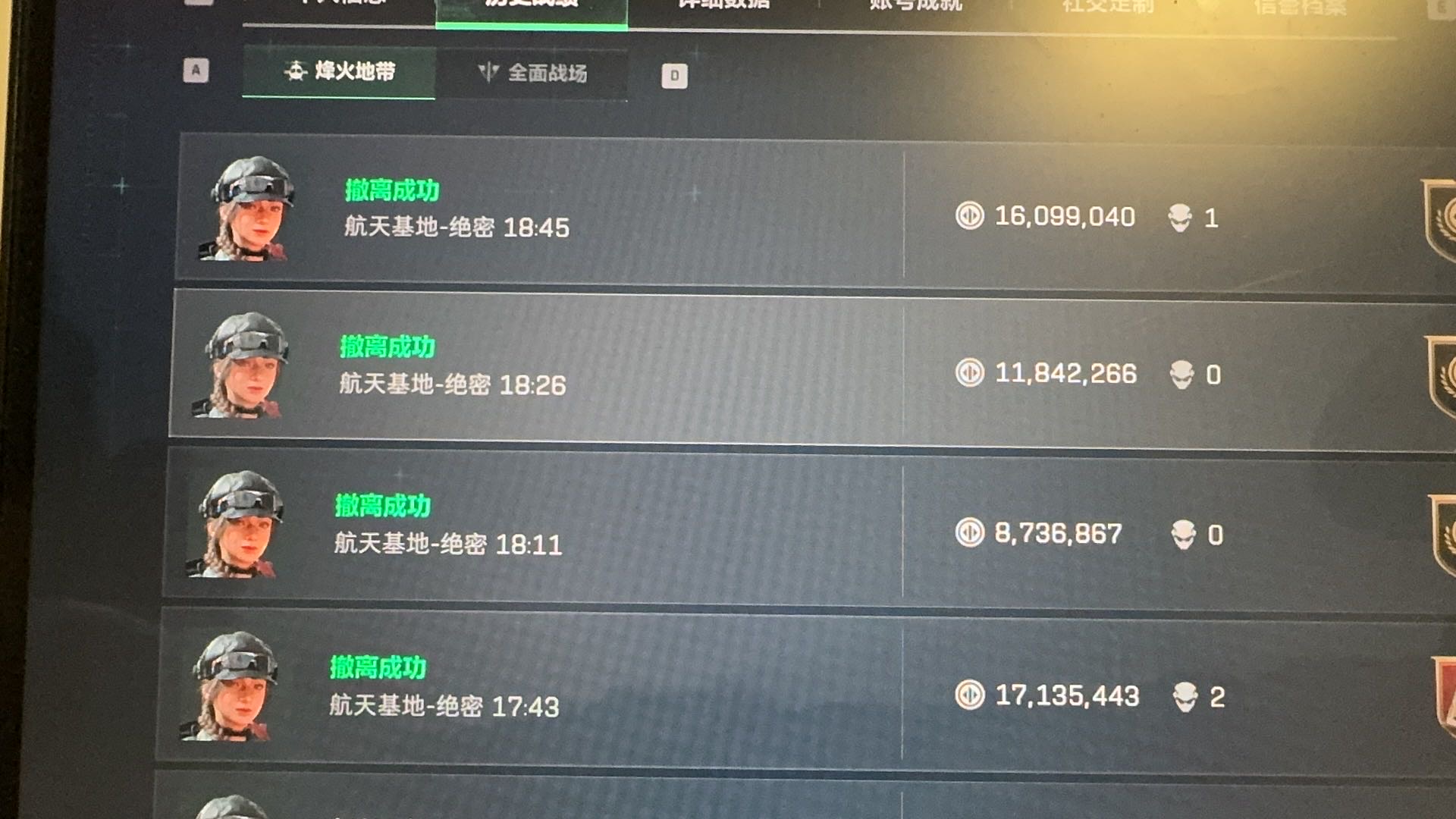Tap the D key hint for the next mode tab
The image size is (1456, 819).
tap(674, 76)
